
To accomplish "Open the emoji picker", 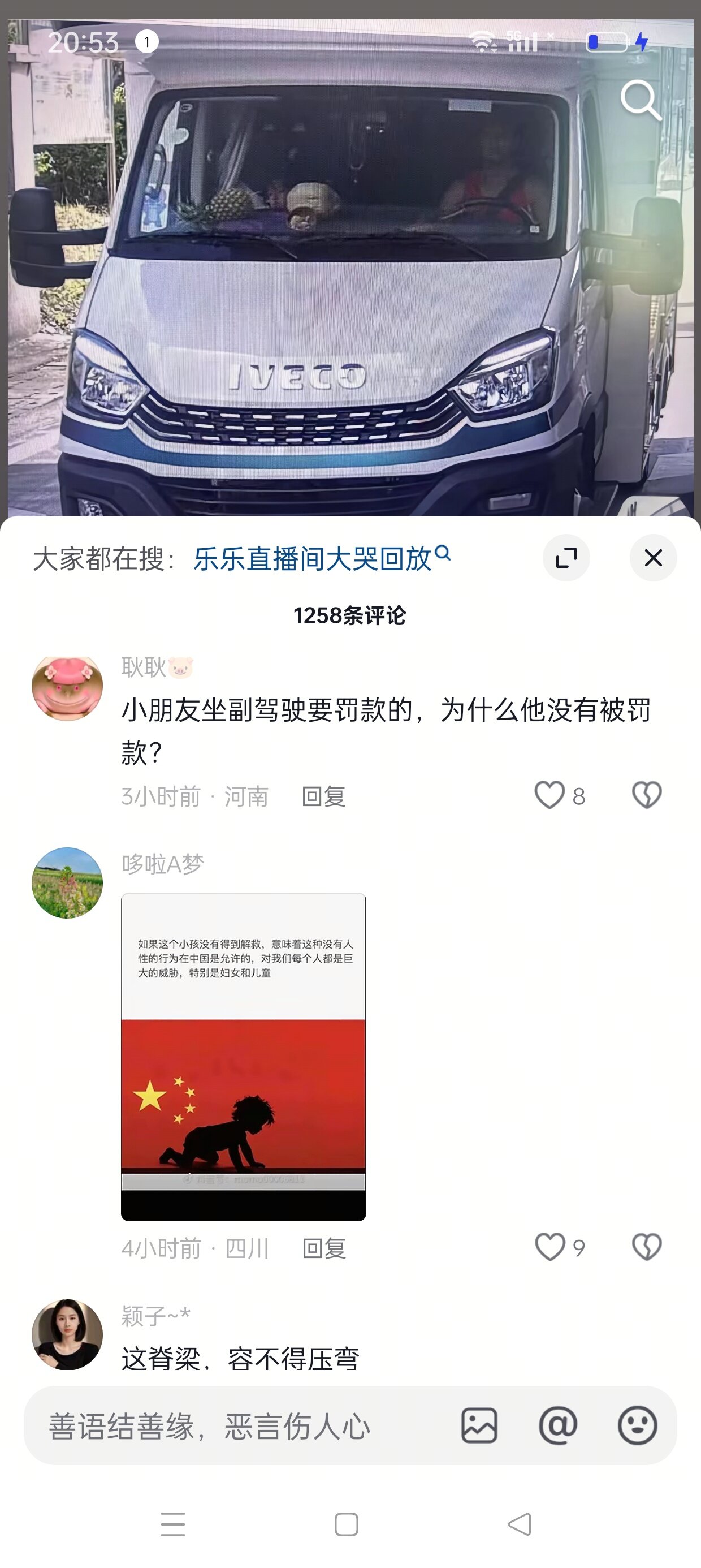I will (x=637, y=1425).
